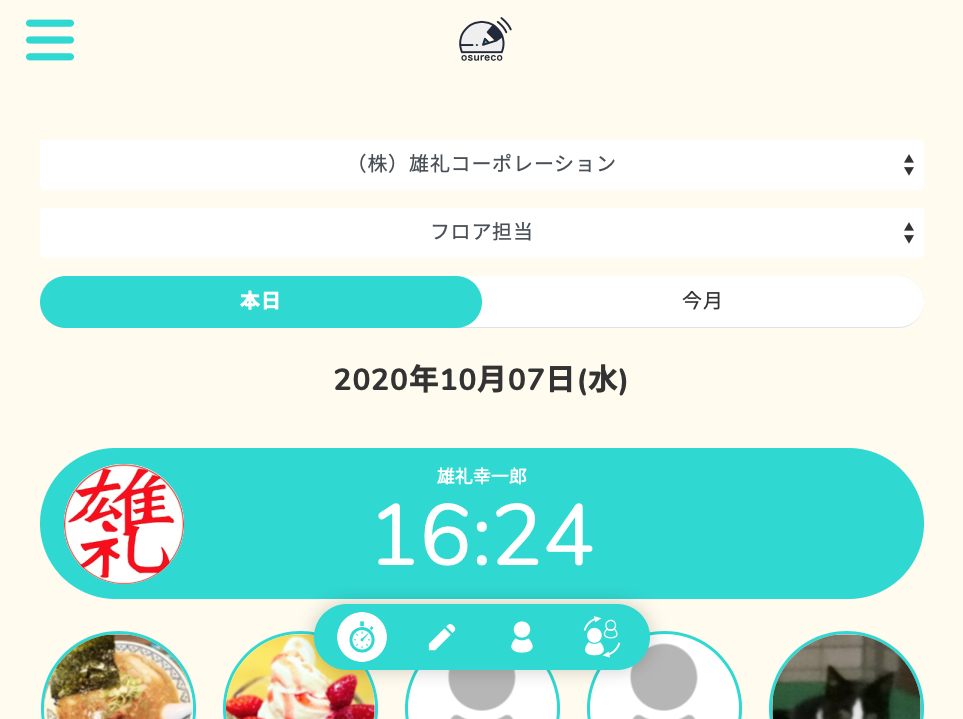
Task: Tap the 雄礼幸一郎 16:24 clock-in card
Action: 481,523
